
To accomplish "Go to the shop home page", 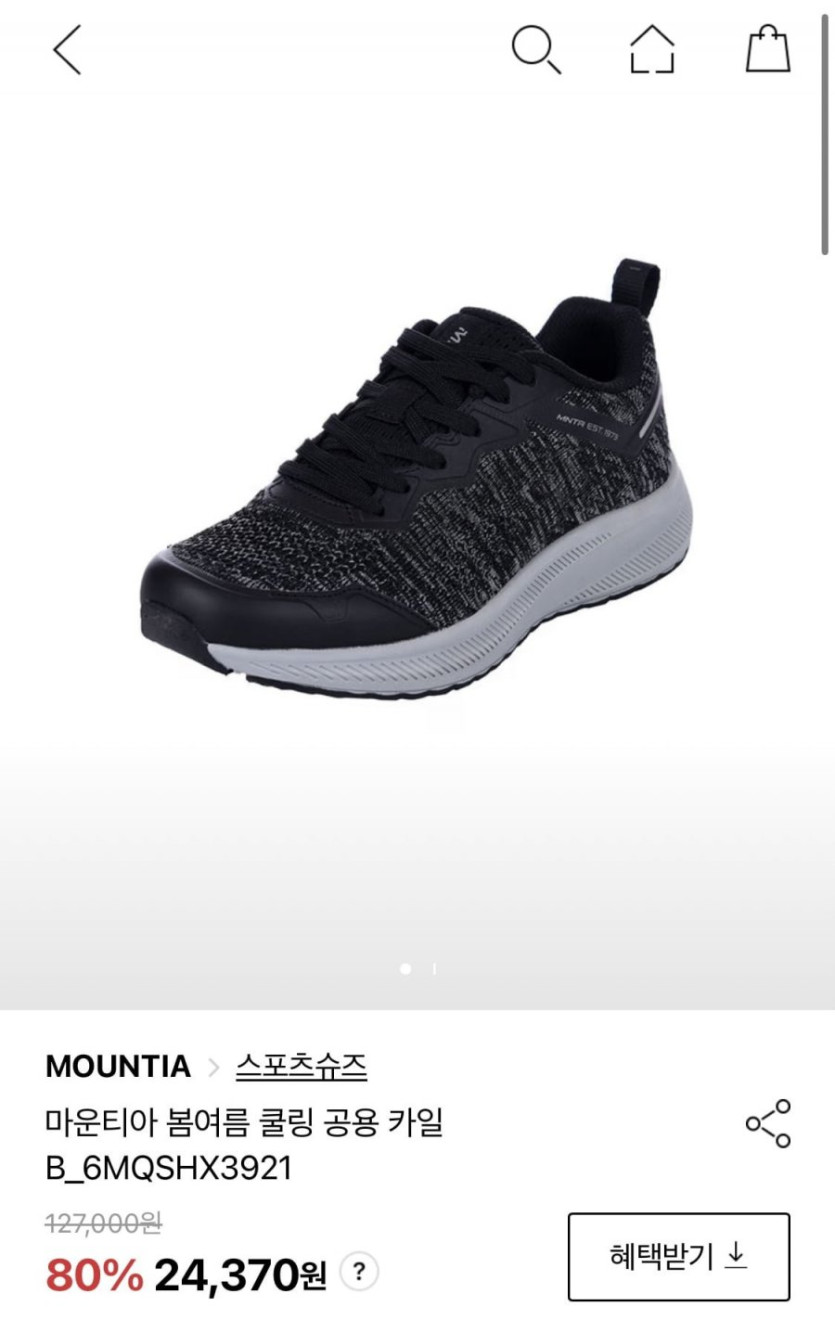I will coord(652,50).
